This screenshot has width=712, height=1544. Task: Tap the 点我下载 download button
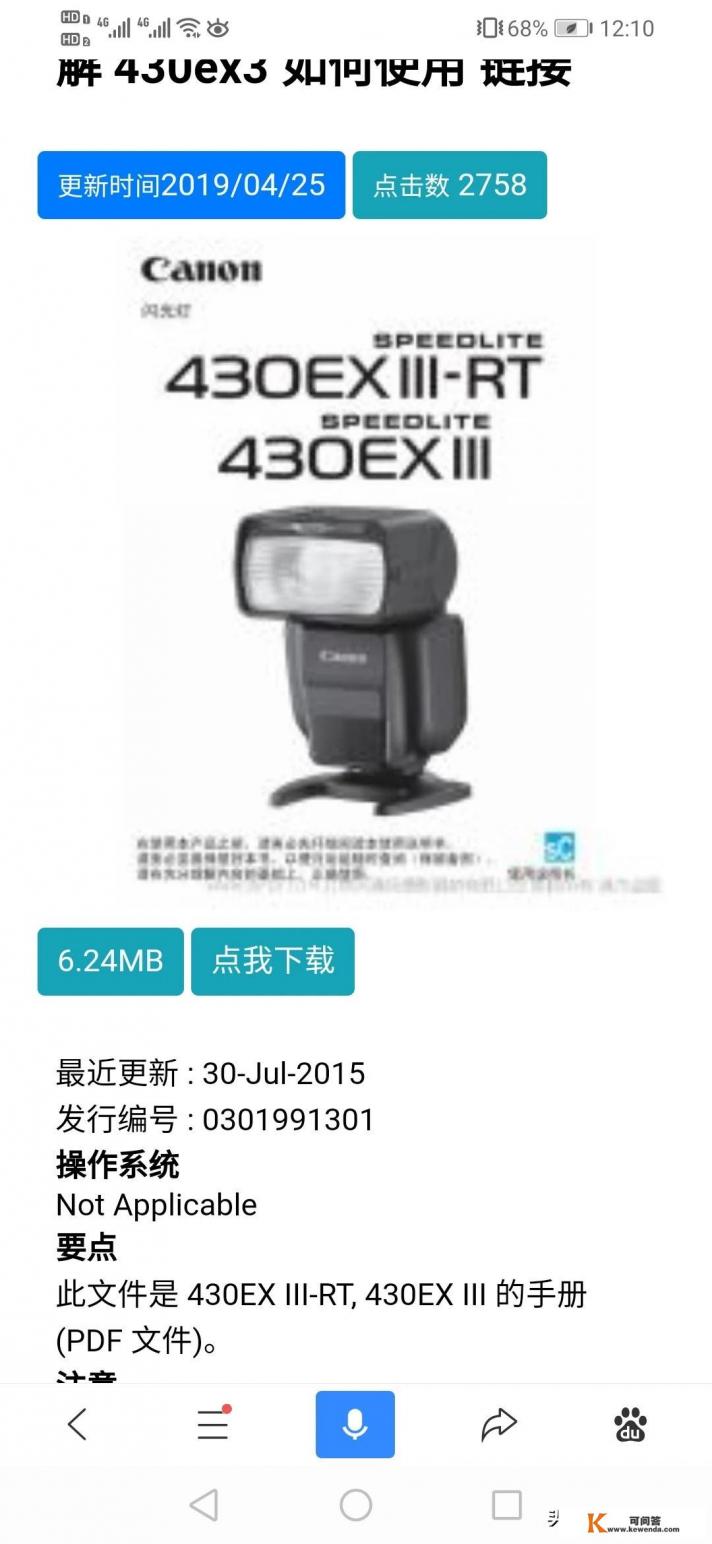(272, 961)
